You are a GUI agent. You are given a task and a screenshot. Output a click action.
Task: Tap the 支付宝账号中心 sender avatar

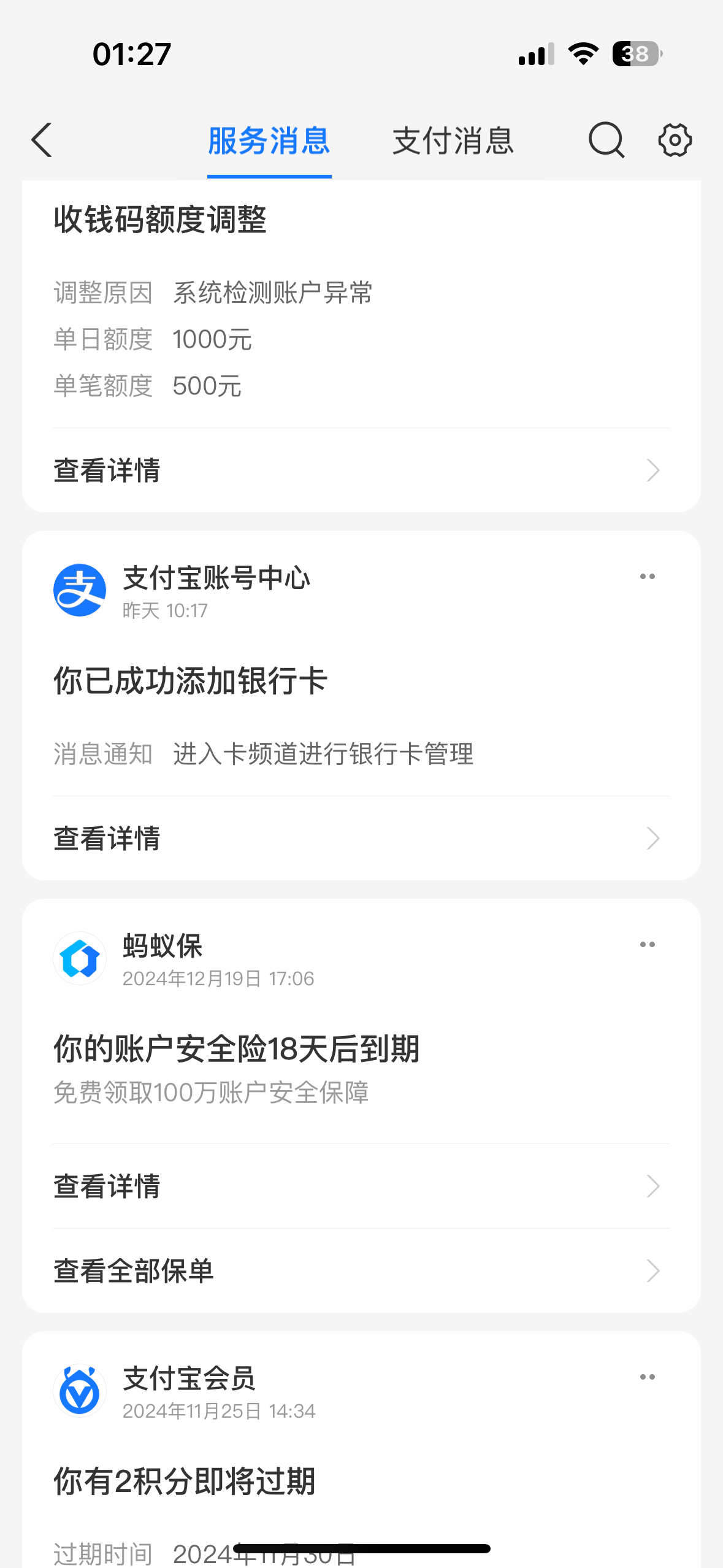pyautogui.click(x=80, y=590)
